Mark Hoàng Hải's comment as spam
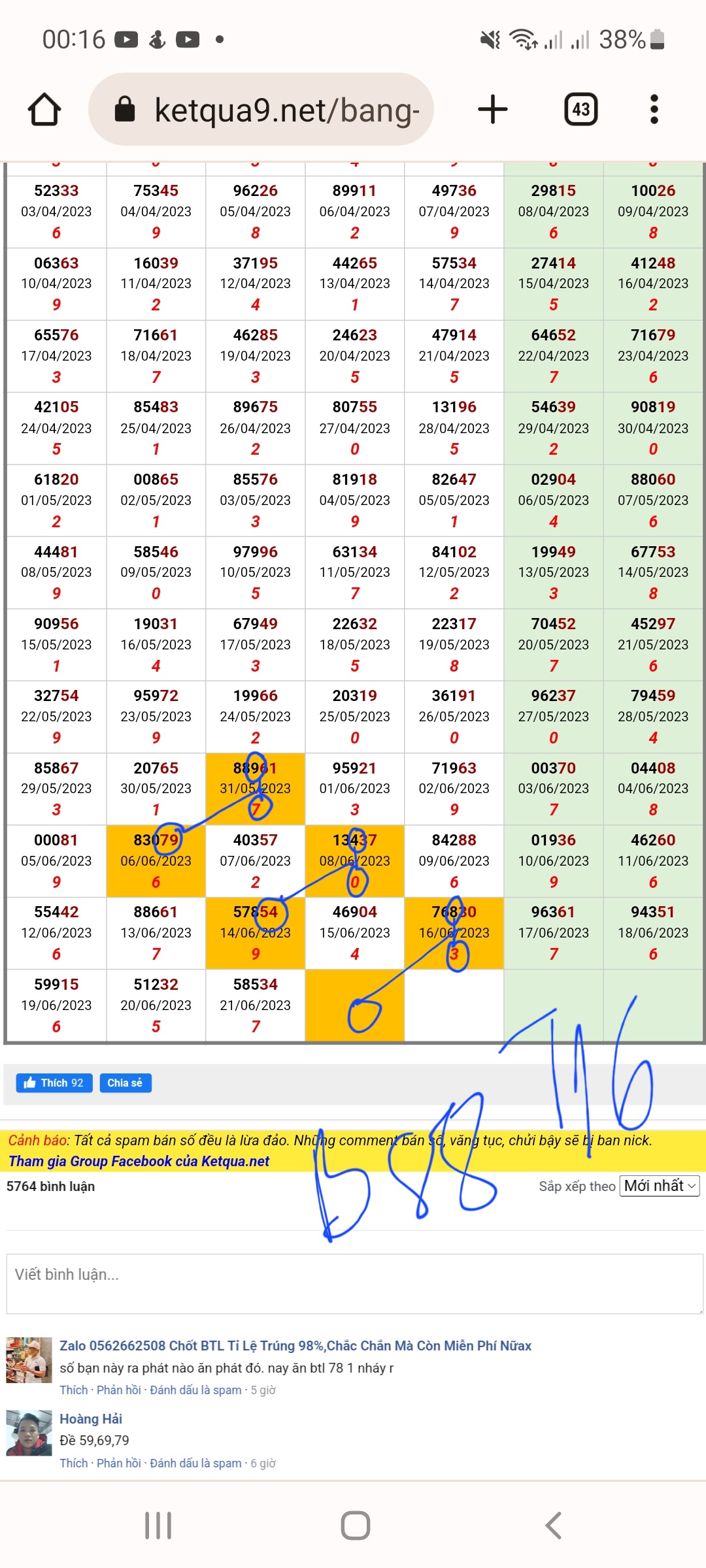 click(195, 1463)
